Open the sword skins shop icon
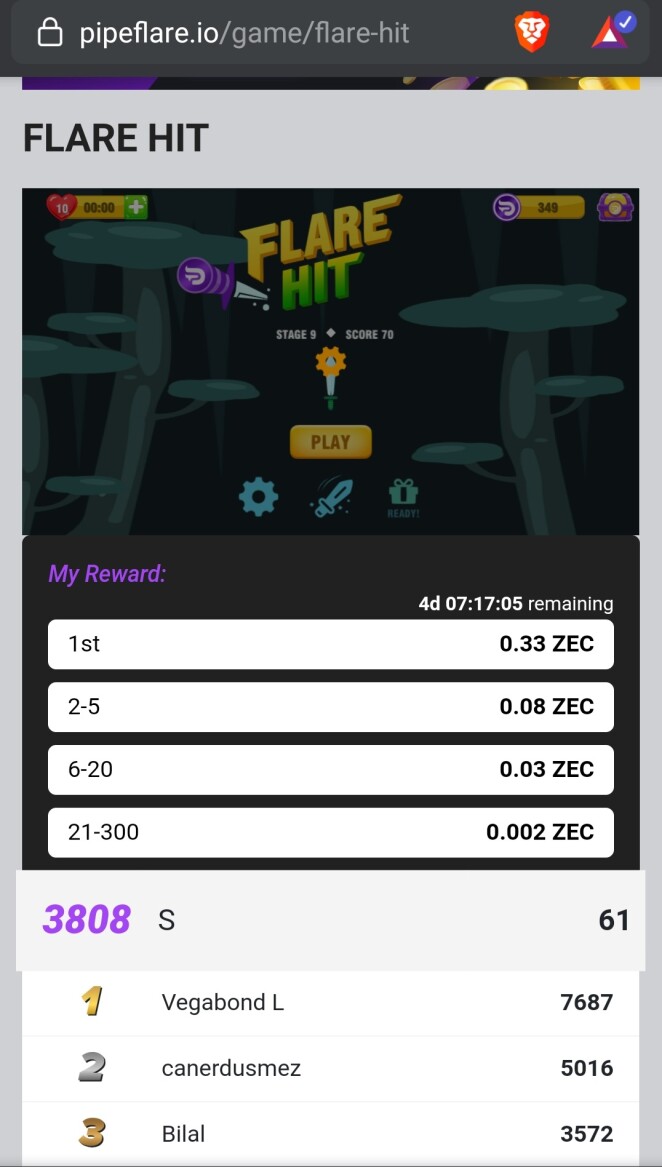The width and height of the screenshot is (662, 1167). pyautogui.click(x=332, y=497)
